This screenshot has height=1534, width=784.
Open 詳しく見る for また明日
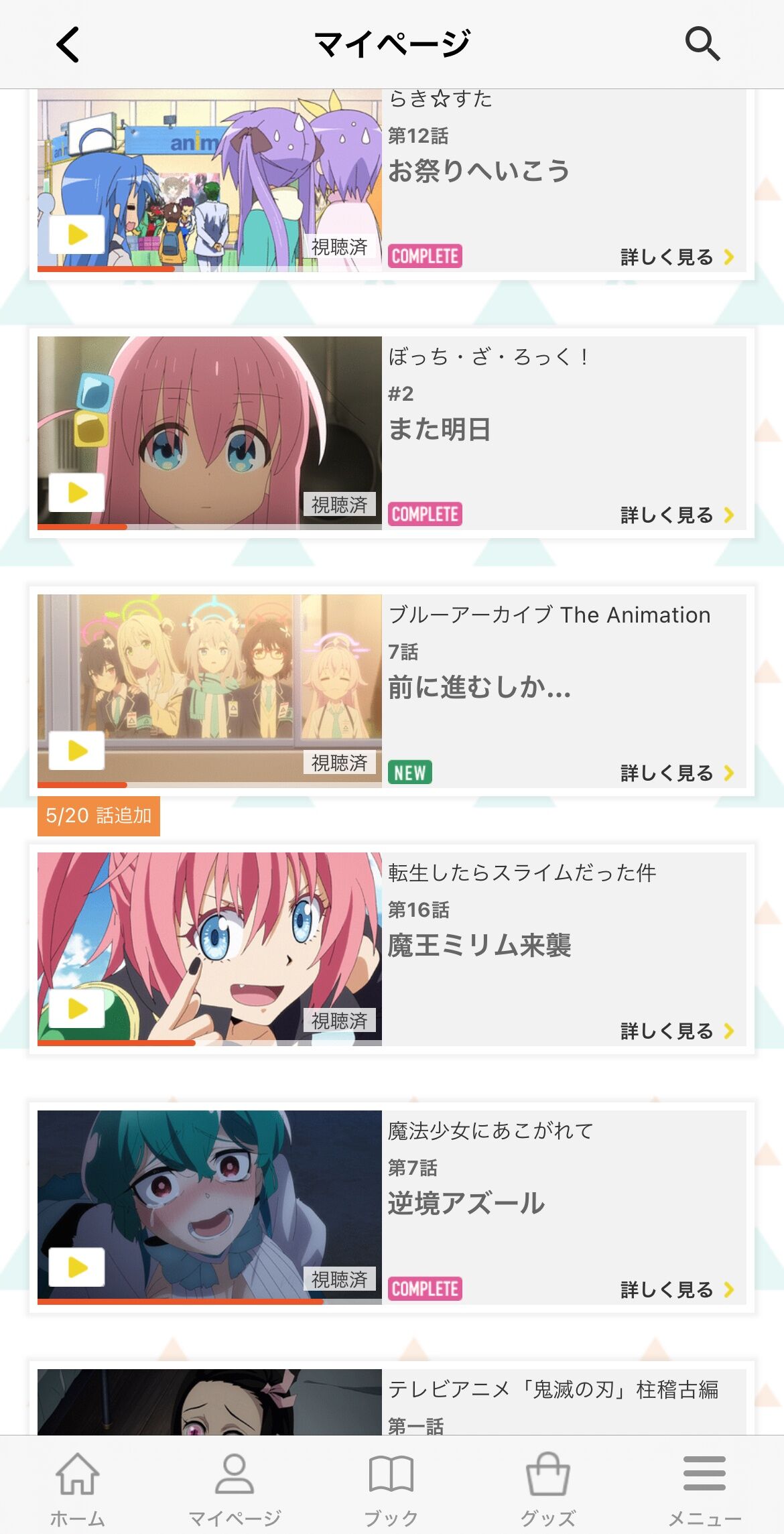tap(677, 515)
